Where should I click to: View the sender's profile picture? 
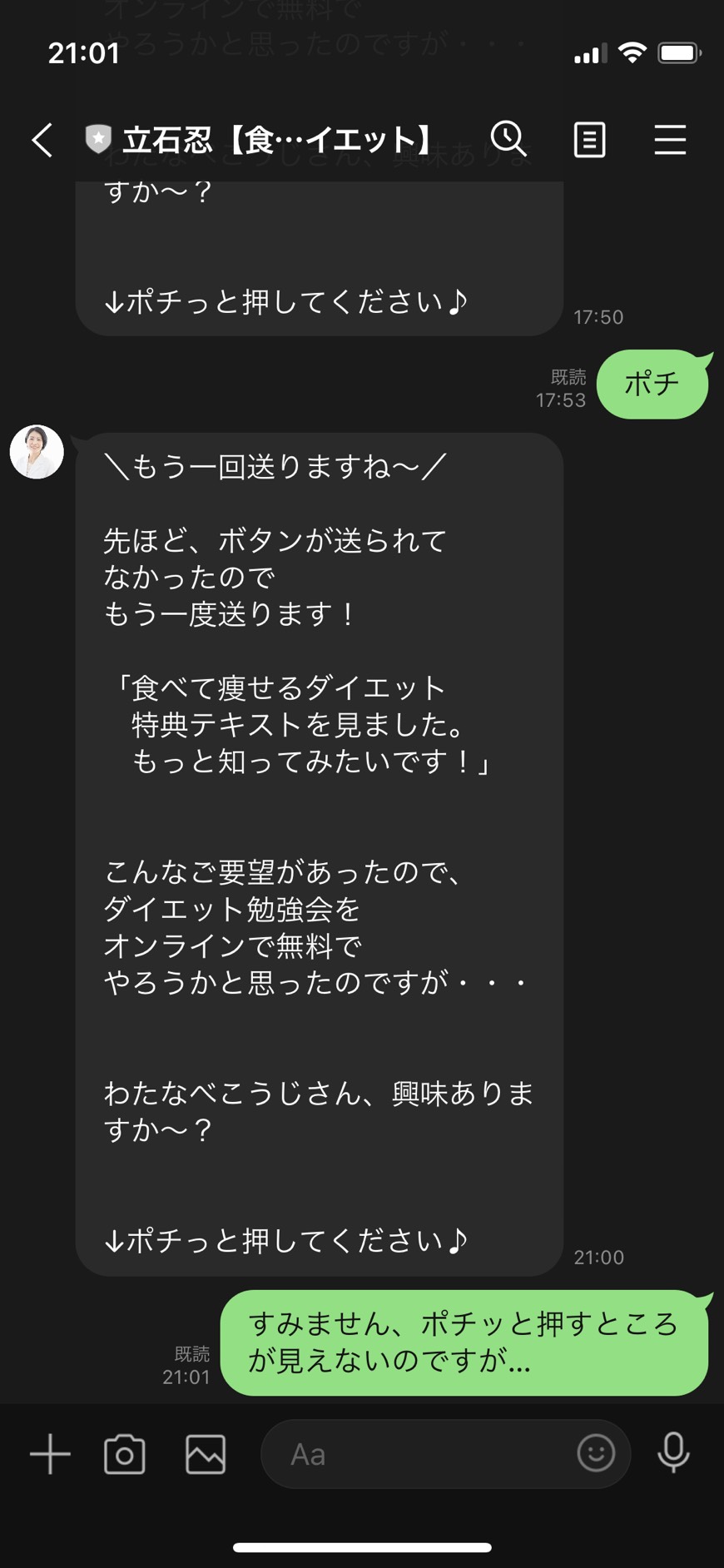[x=37, y=452]
